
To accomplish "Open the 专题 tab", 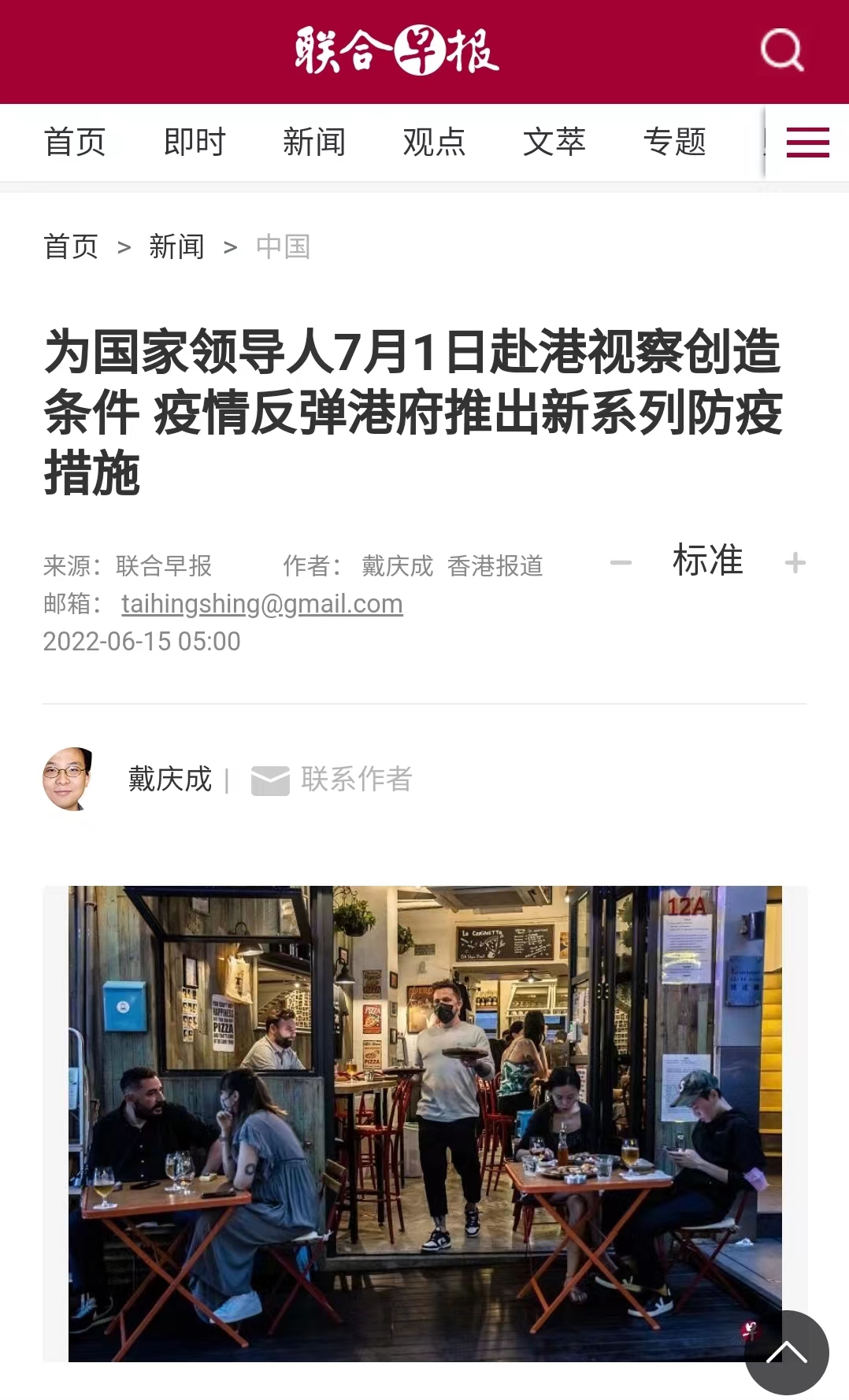I will click(674, 143).
